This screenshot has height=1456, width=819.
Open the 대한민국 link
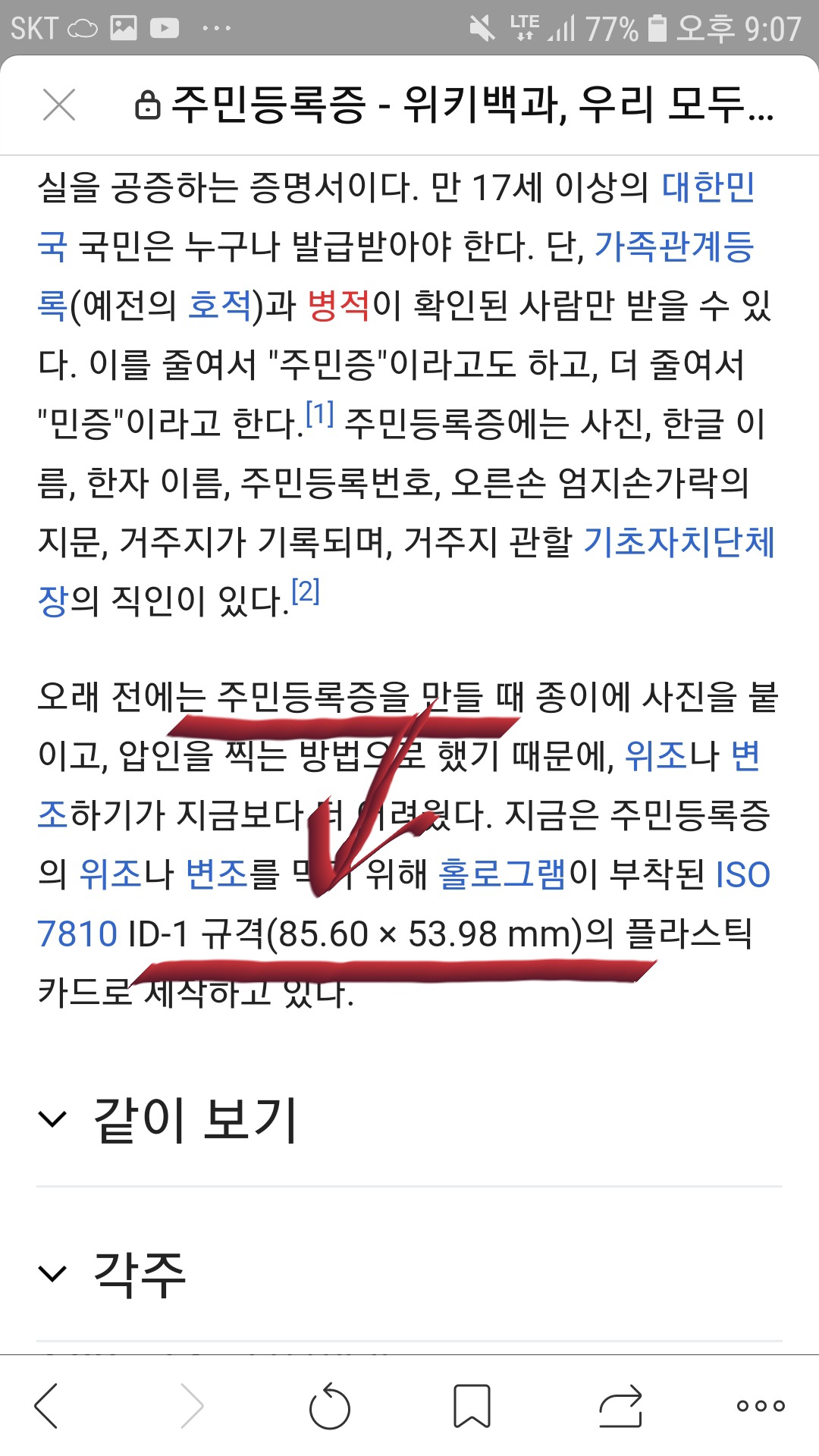tap(708, 187)
